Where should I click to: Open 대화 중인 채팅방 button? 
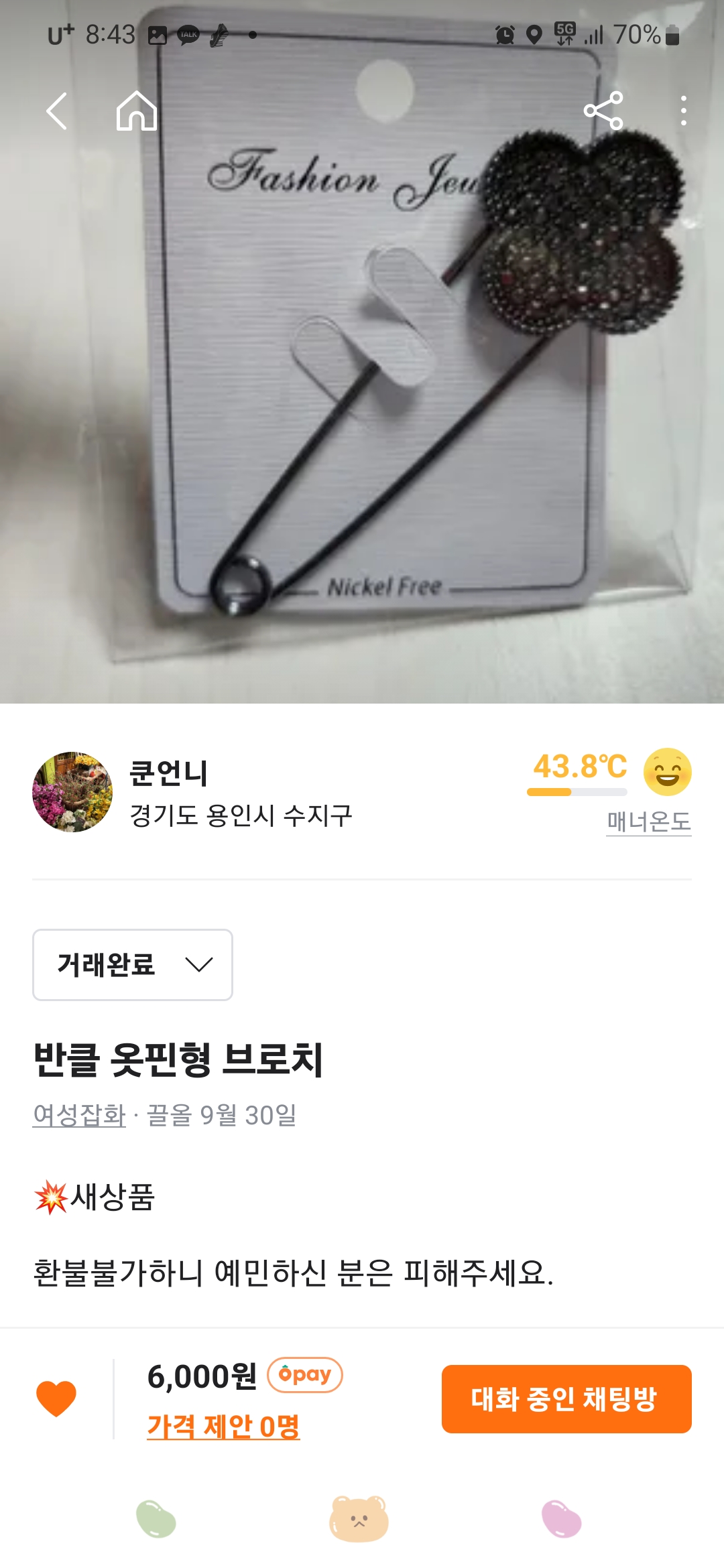tap(566, 1399)
